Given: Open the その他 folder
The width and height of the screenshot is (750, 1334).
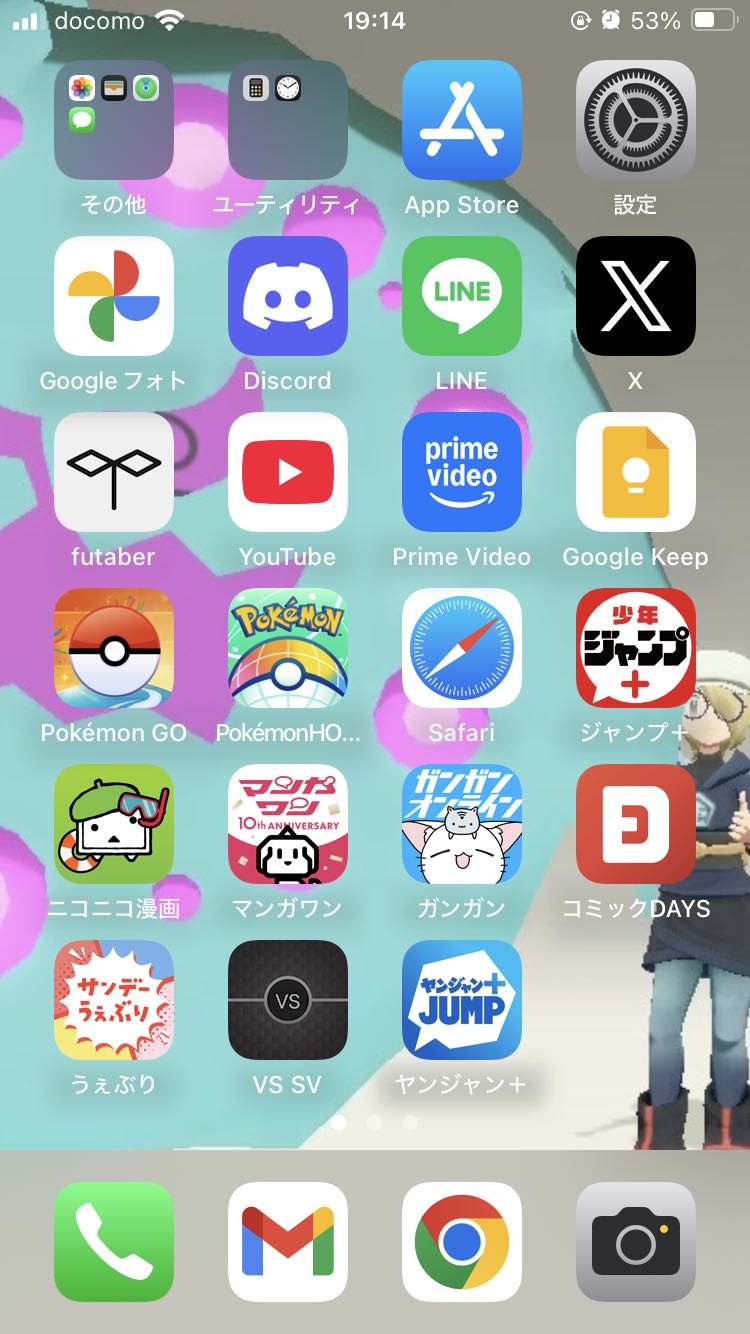Looking at the screenshot, I should click(114, 120).
